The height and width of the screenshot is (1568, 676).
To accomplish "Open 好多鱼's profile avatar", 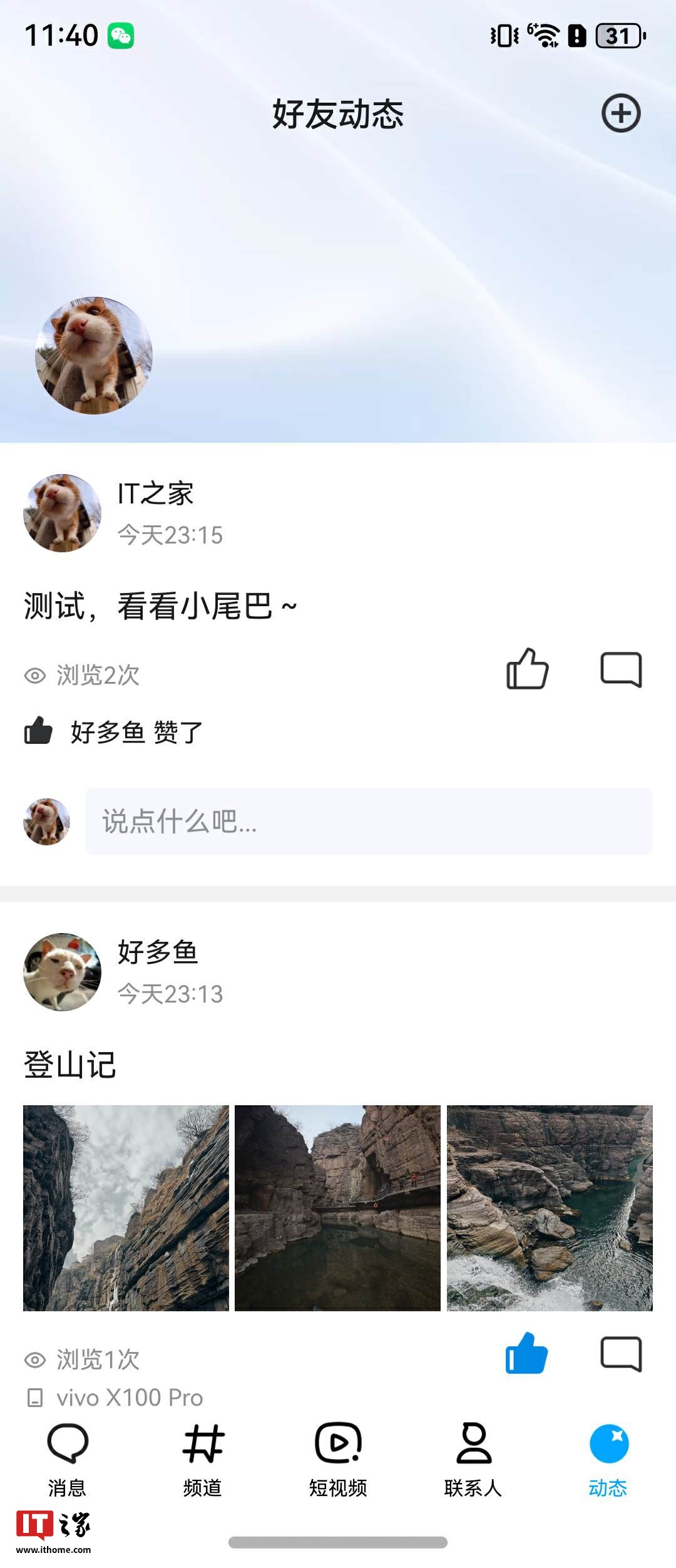I will coord(62,972).
